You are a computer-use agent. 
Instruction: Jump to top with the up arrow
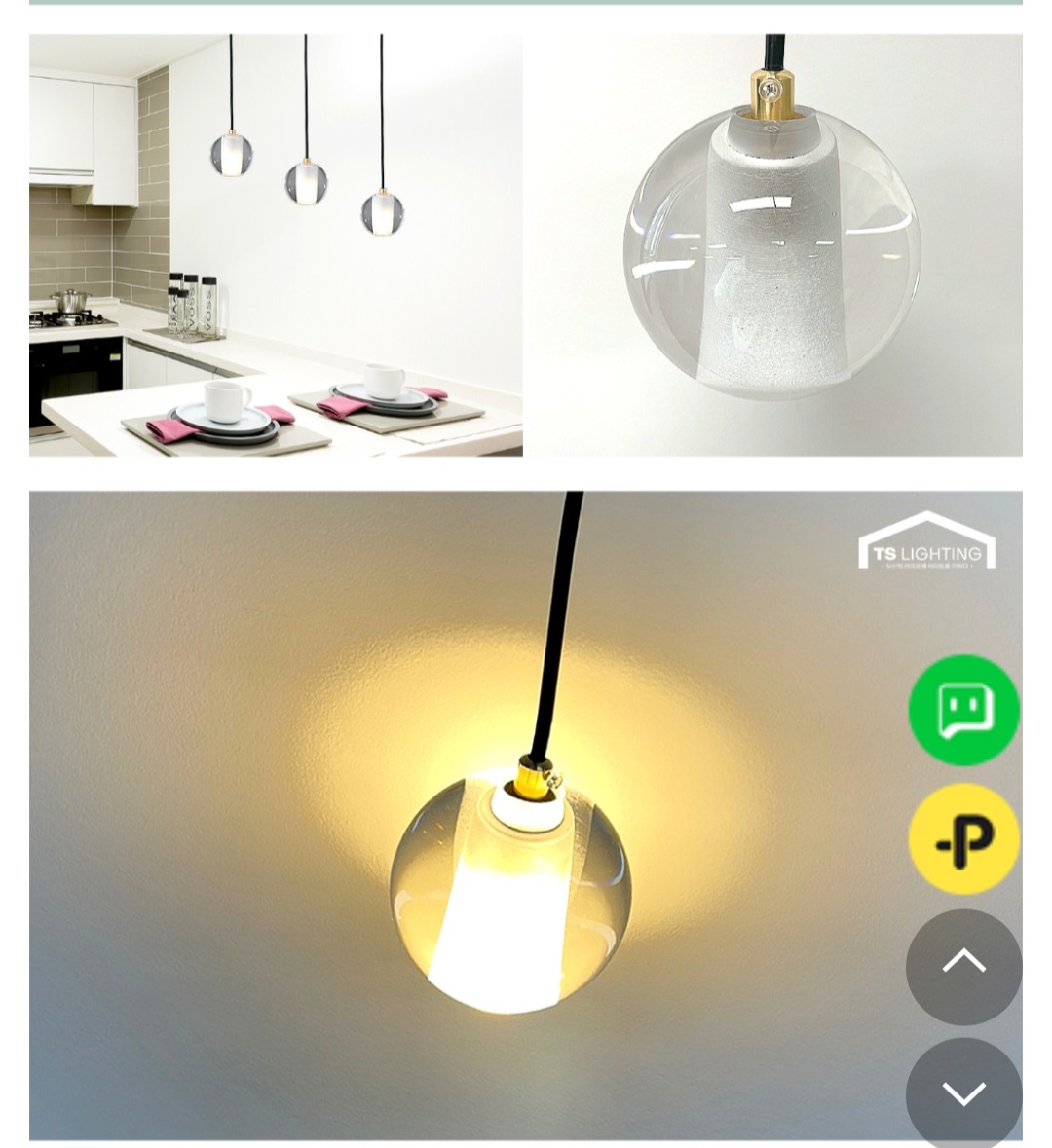pyautogui.click(x=963, y=966)
